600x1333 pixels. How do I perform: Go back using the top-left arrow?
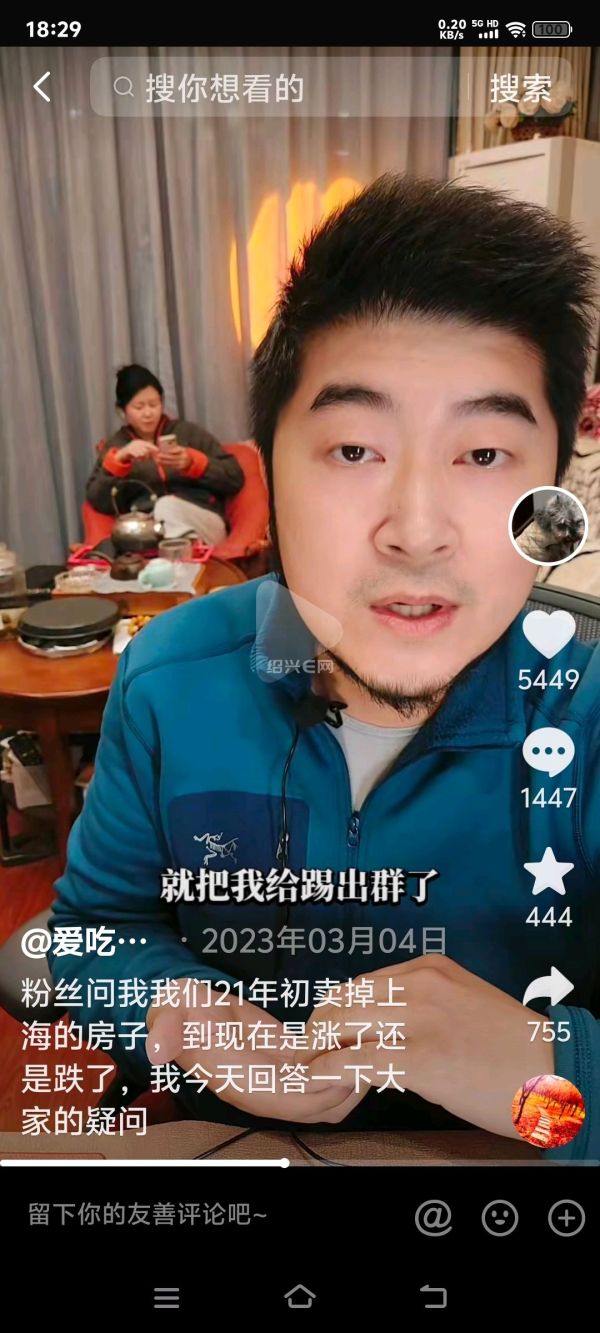[41, 87]
